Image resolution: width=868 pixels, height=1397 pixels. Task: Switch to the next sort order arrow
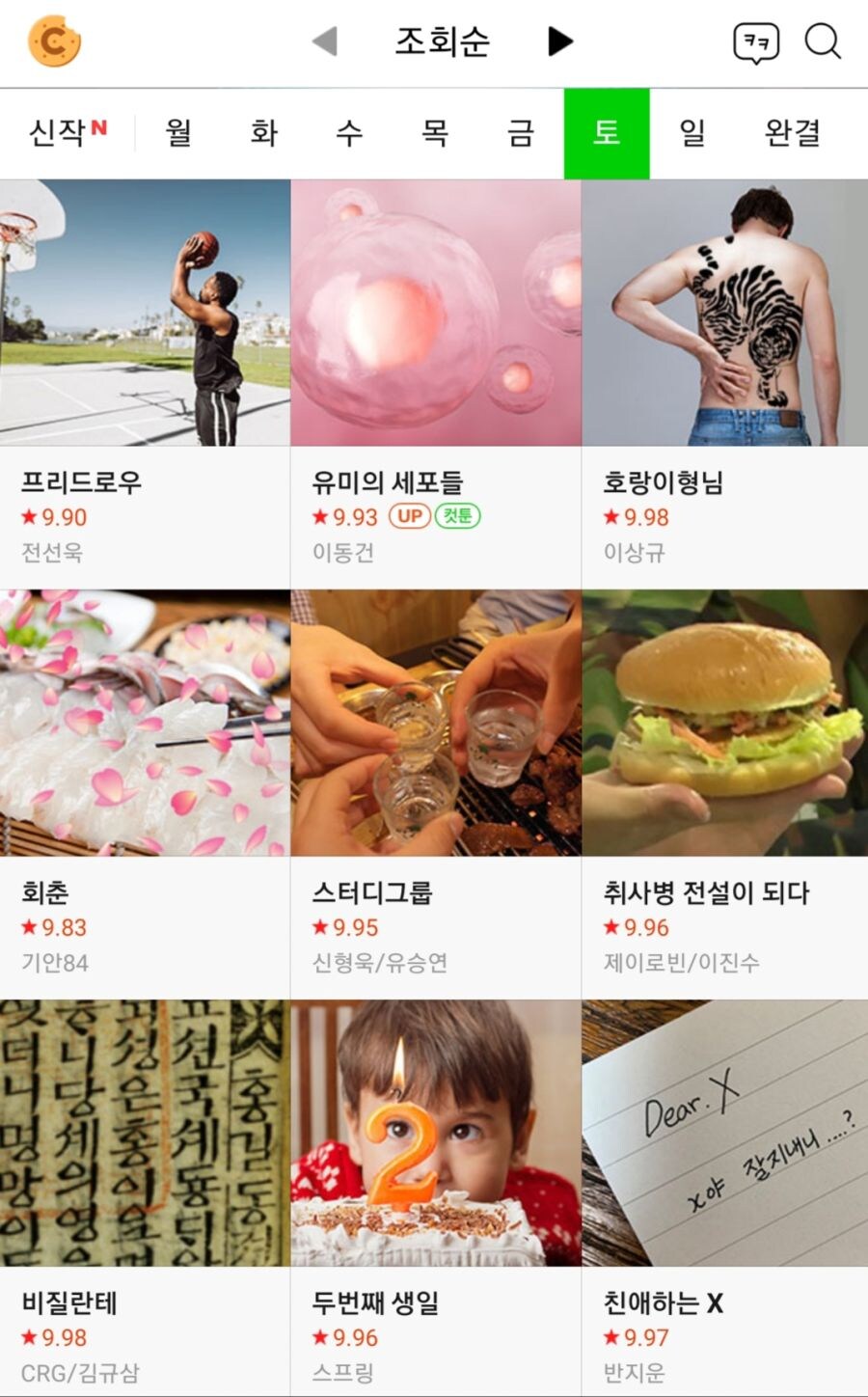[560, 41]
